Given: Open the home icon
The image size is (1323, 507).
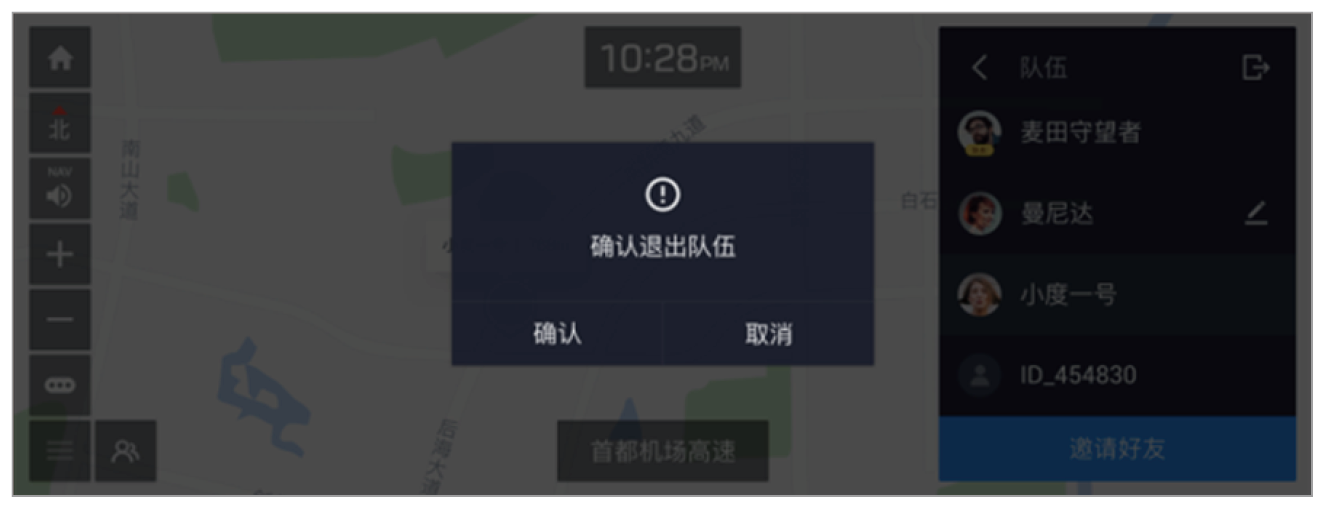Looking at the screenshot, I should (x=60, y=58).
